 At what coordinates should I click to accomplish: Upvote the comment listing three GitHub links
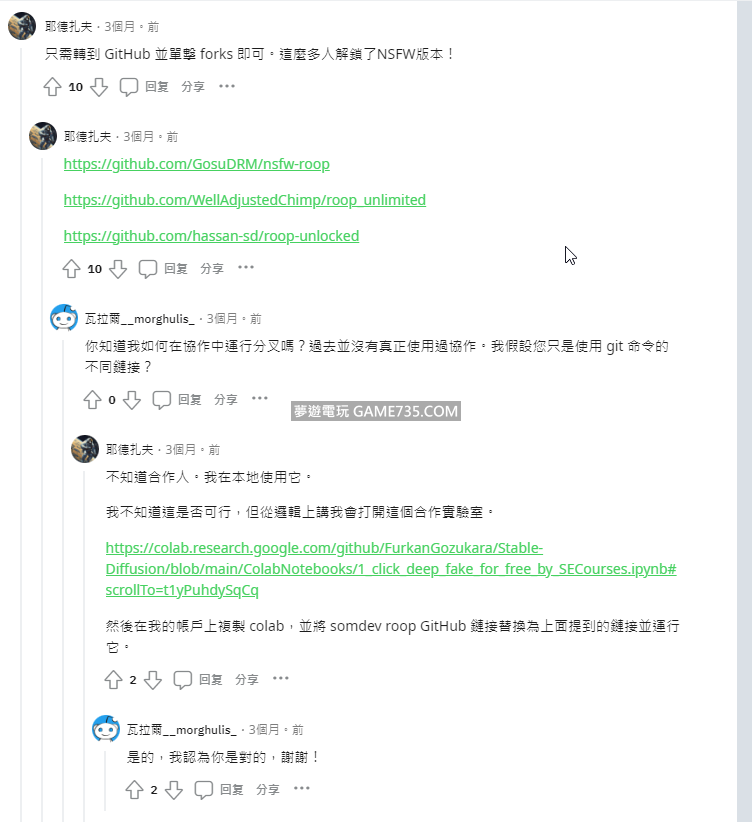tap(72, 269)
